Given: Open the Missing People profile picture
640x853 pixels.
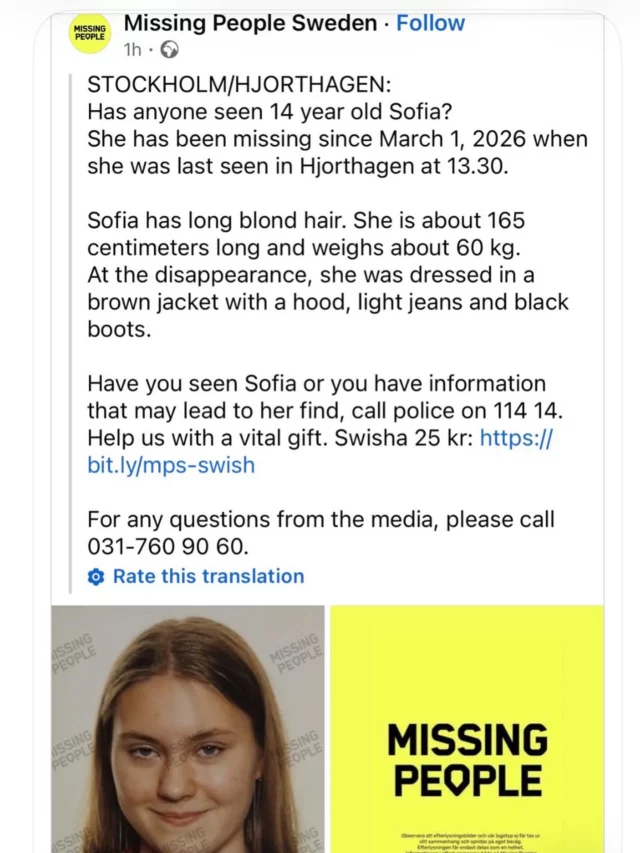Looking at the screenshot, I should pyautogui.click(x=90, y=33).
